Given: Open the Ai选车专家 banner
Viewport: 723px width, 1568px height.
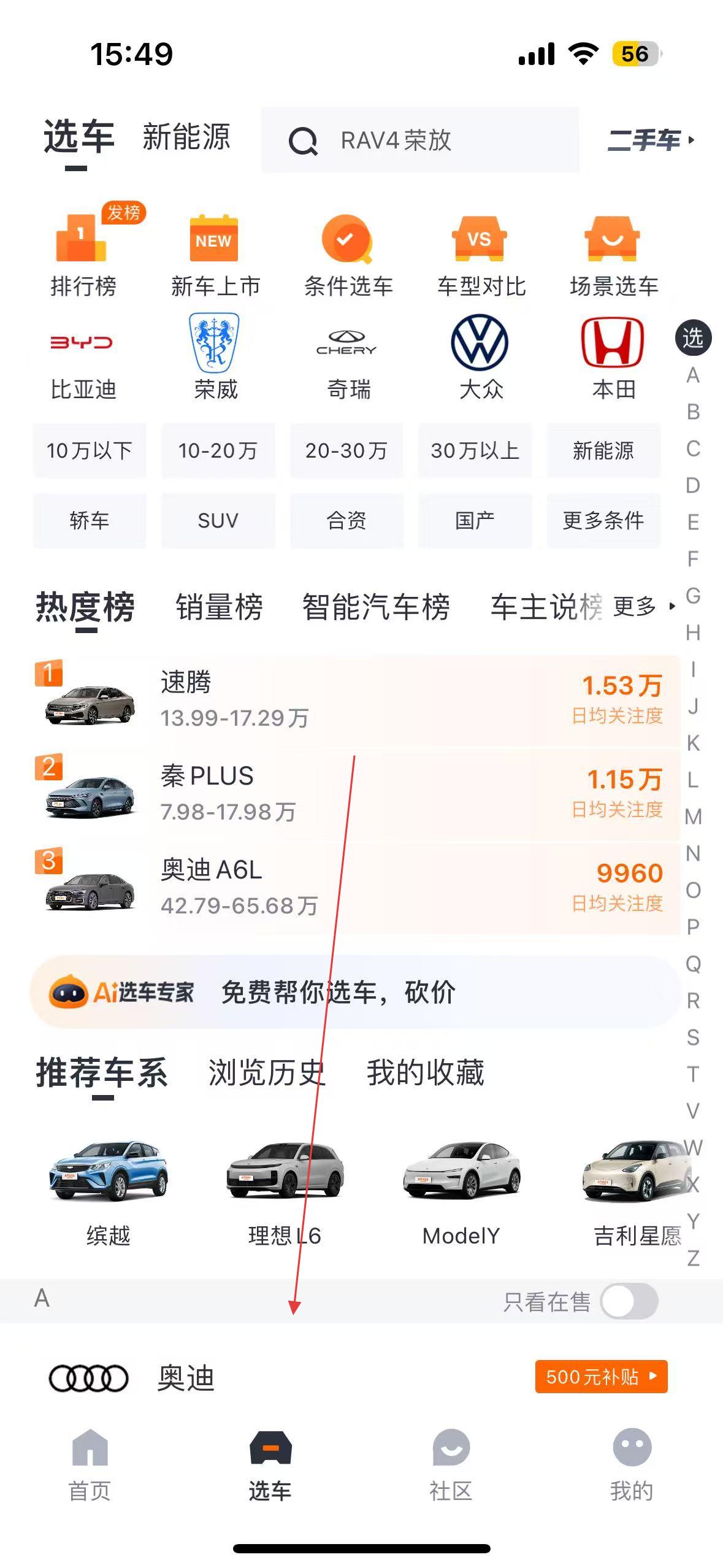Looking at the screenshot, I should coord(356,992).
